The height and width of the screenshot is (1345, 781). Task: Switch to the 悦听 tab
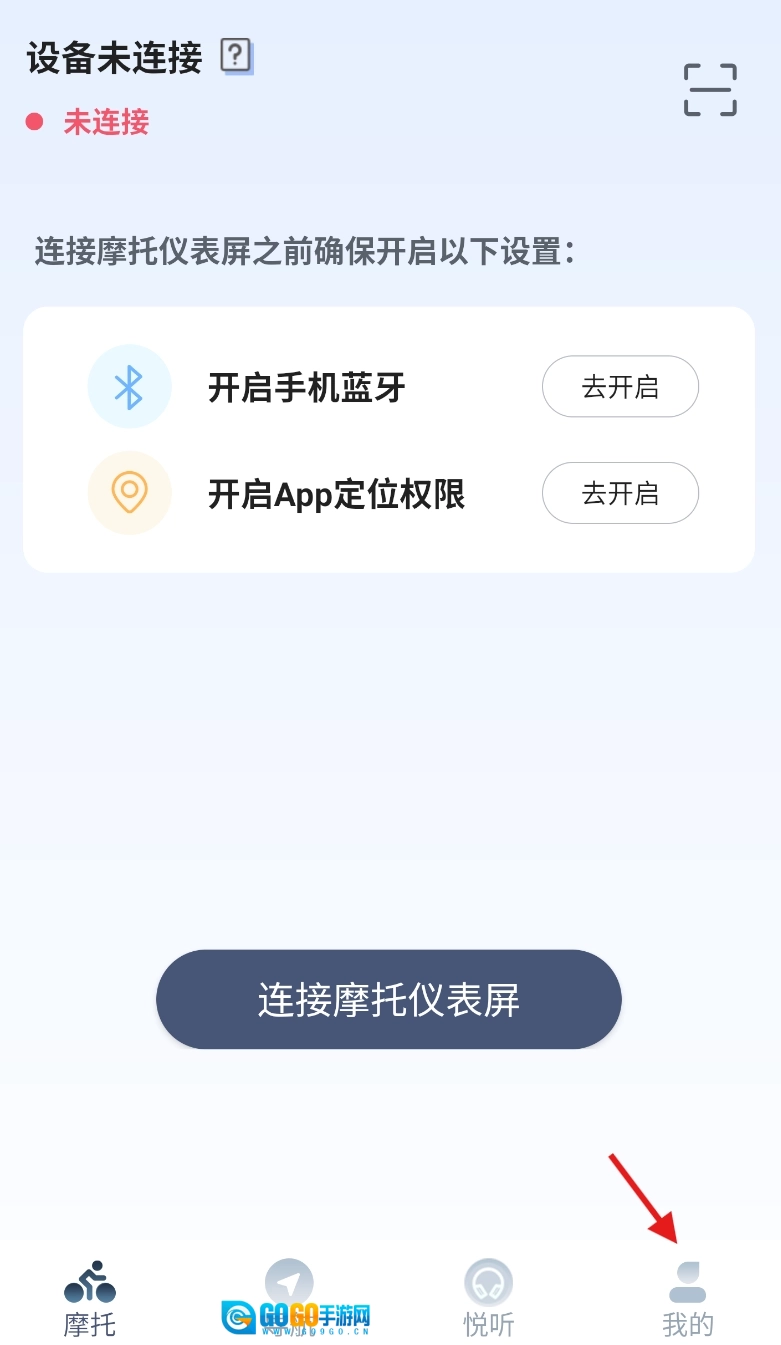[x=489, y=1298]
